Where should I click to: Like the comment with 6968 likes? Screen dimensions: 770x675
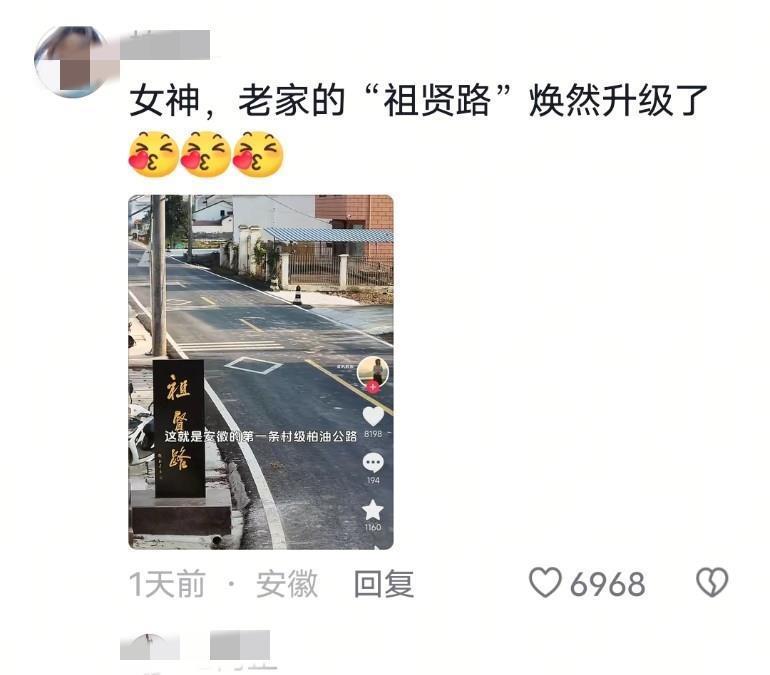pos(545,583)
